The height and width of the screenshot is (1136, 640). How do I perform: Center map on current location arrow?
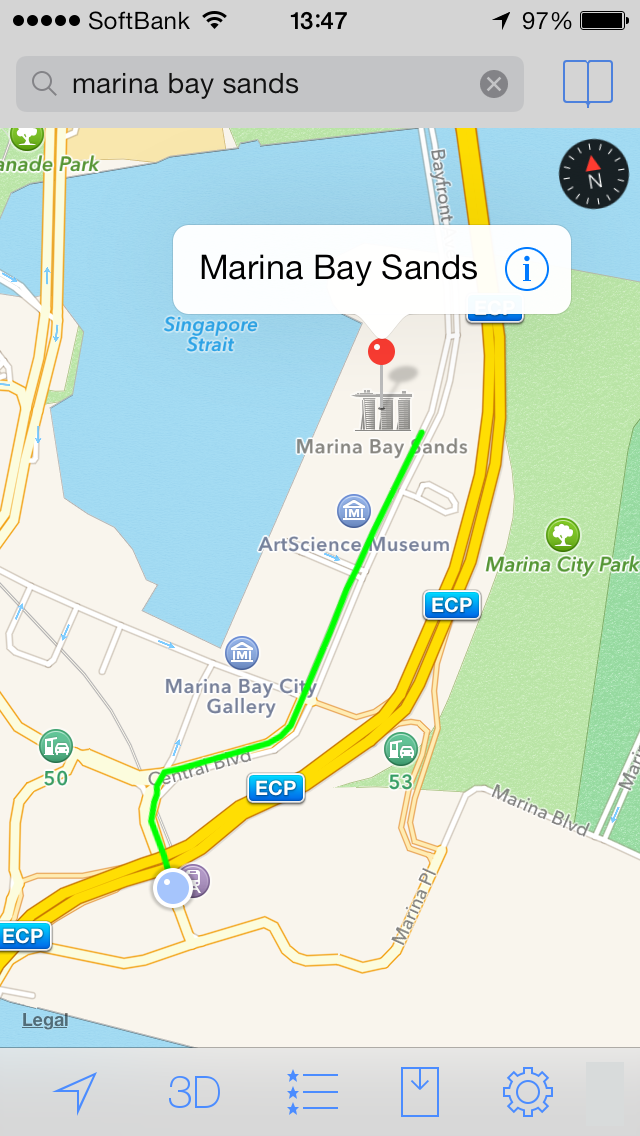[75, 1093]
